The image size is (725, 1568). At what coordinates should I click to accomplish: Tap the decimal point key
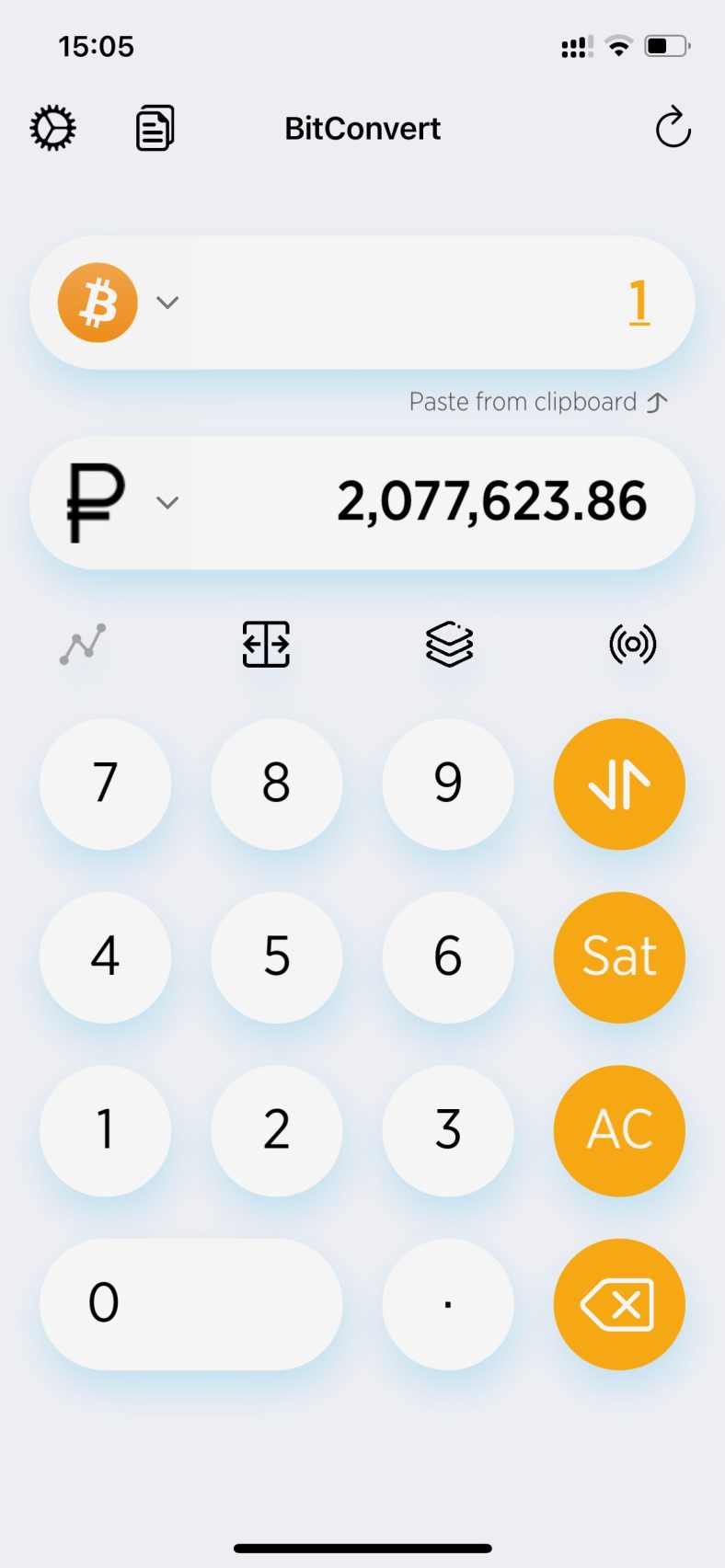tap(447, 1304)
